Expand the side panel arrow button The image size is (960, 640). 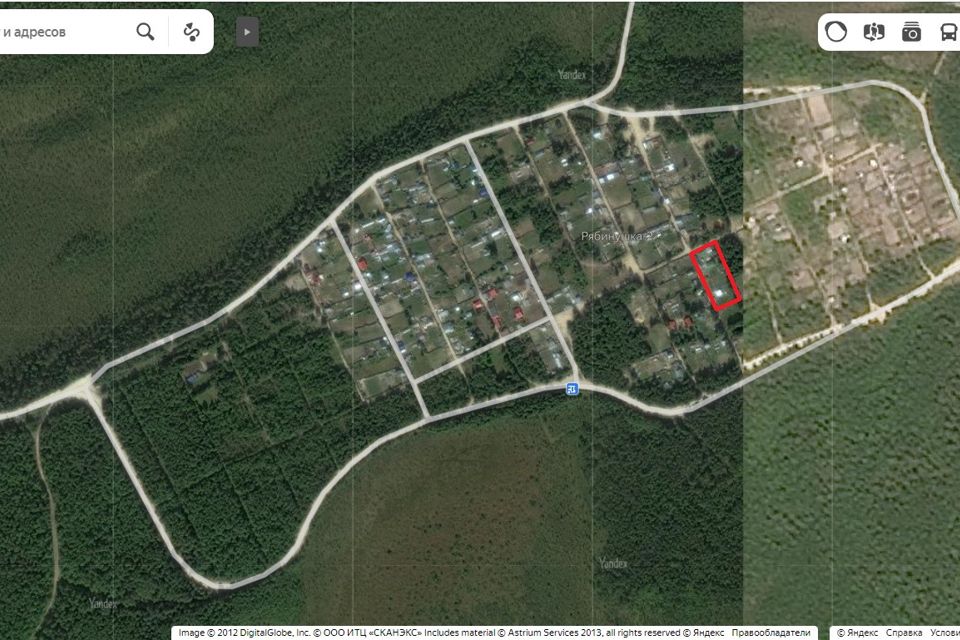247,32
